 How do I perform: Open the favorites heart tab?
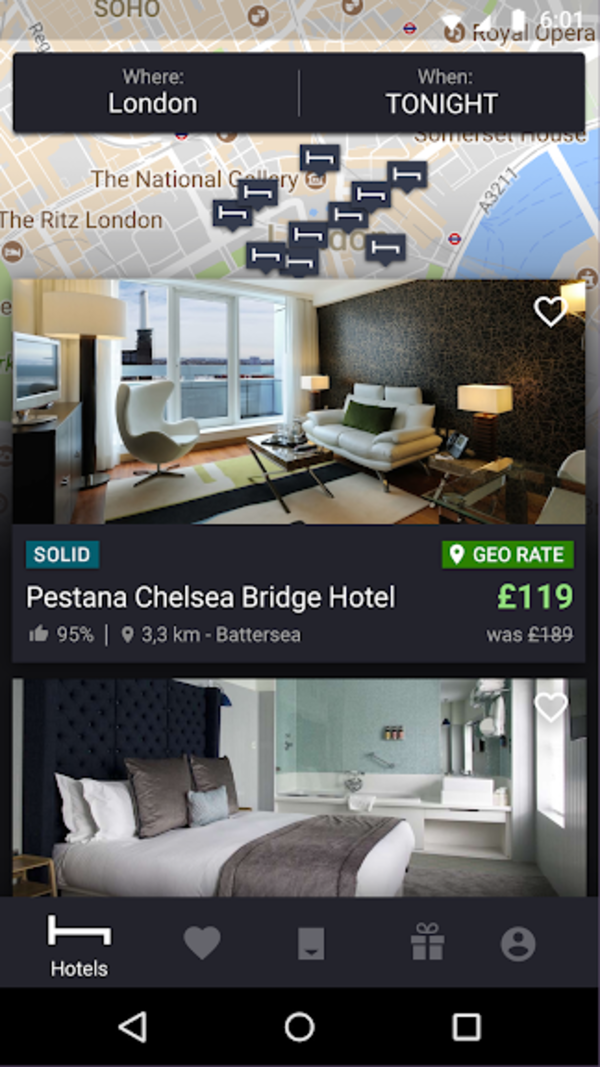click(202, 943)
